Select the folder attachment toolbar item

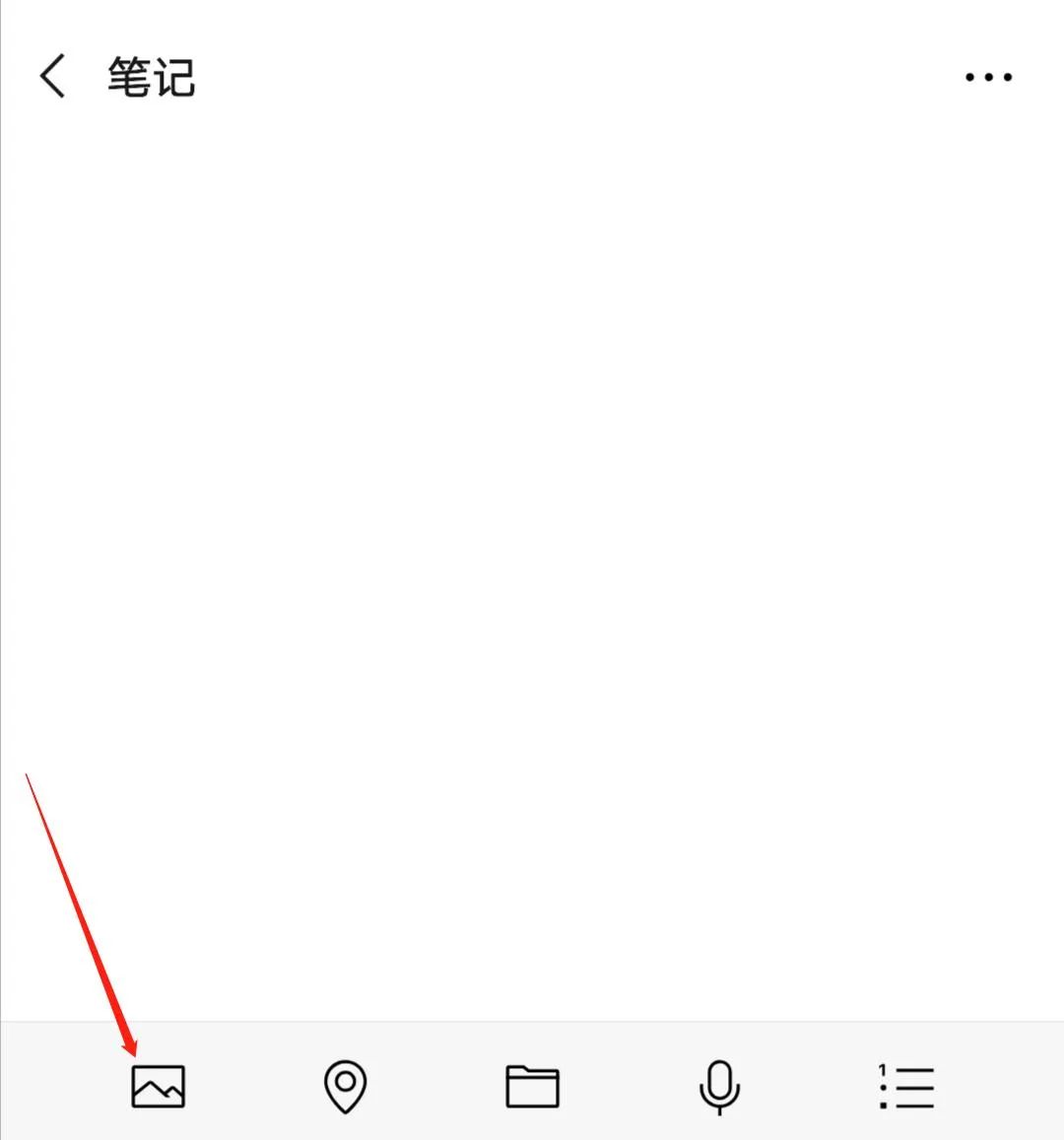click(x=532, y=1086)
